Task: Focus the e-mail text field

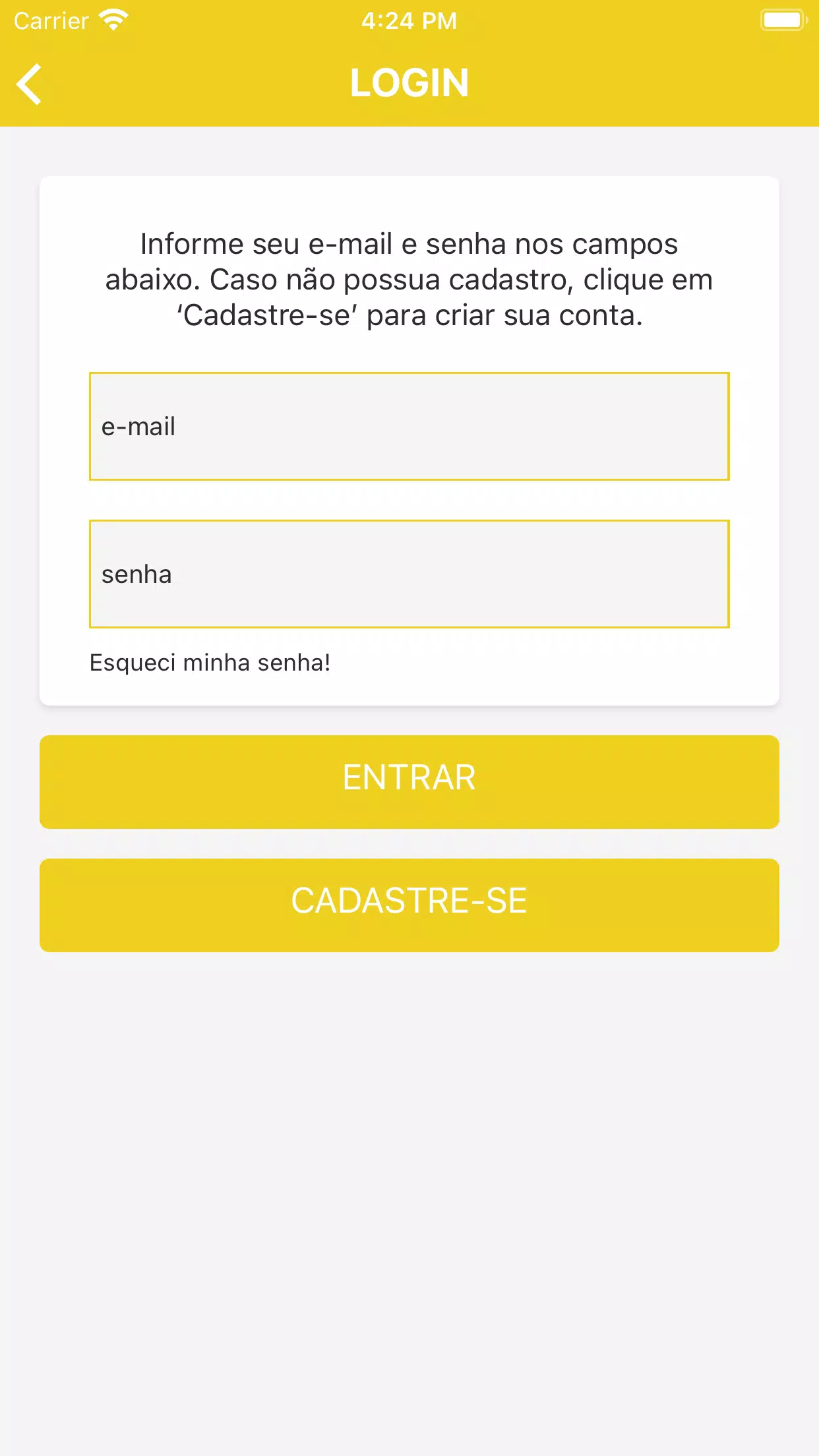Action: 409,427
